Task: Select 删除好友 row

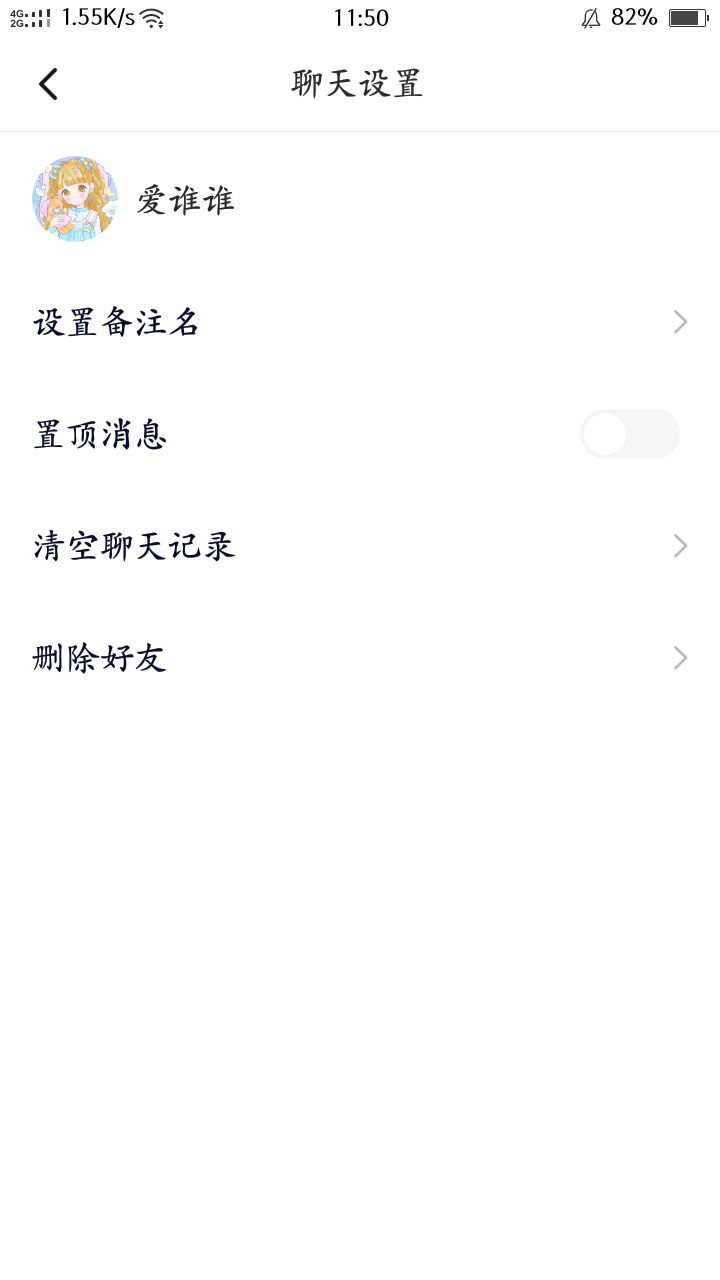Action: pyautogui.click(x=360, y=658)
